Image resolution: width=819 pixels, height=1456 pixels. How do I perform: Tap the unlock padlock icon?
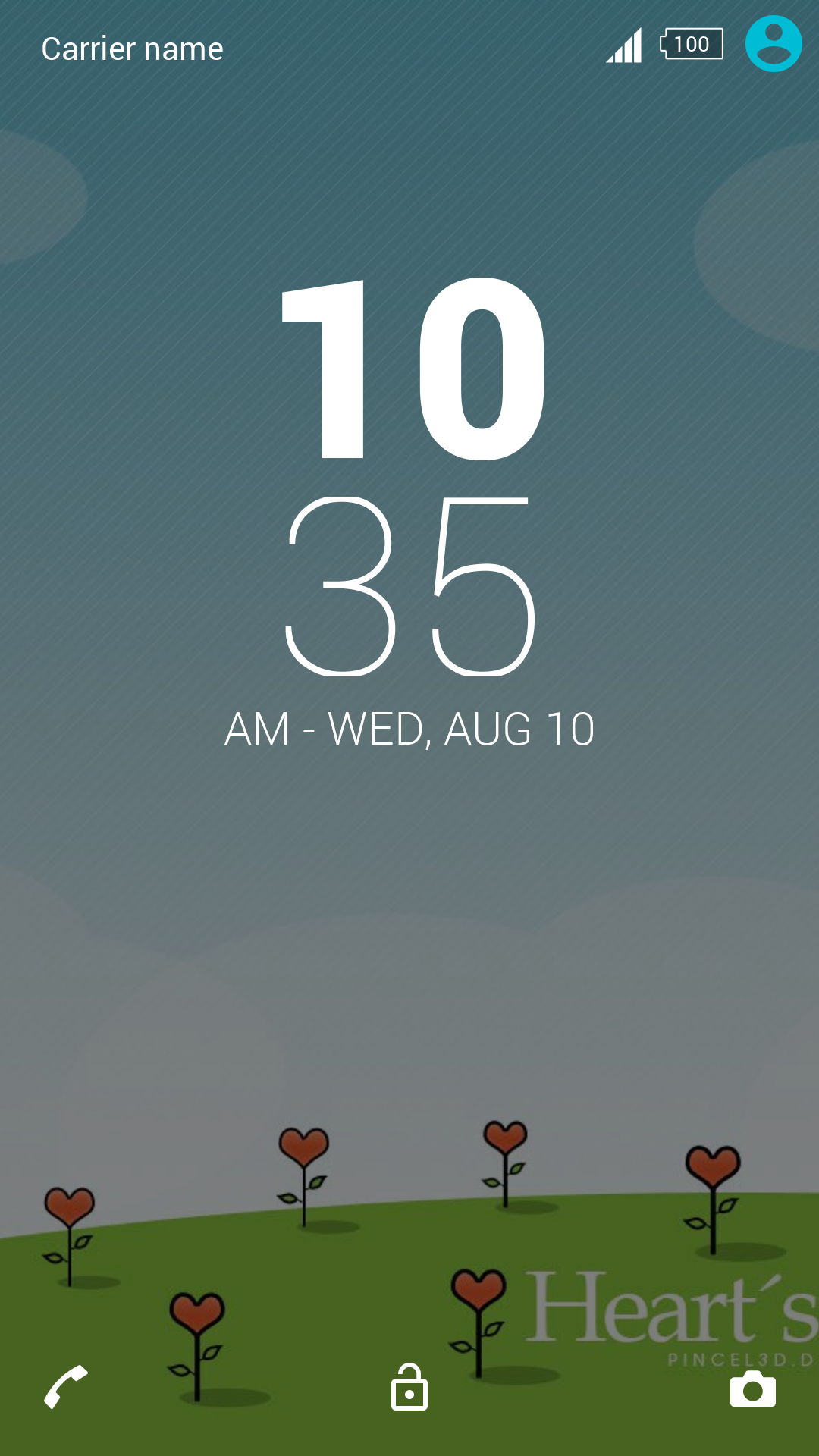[x=409, y=1388]
